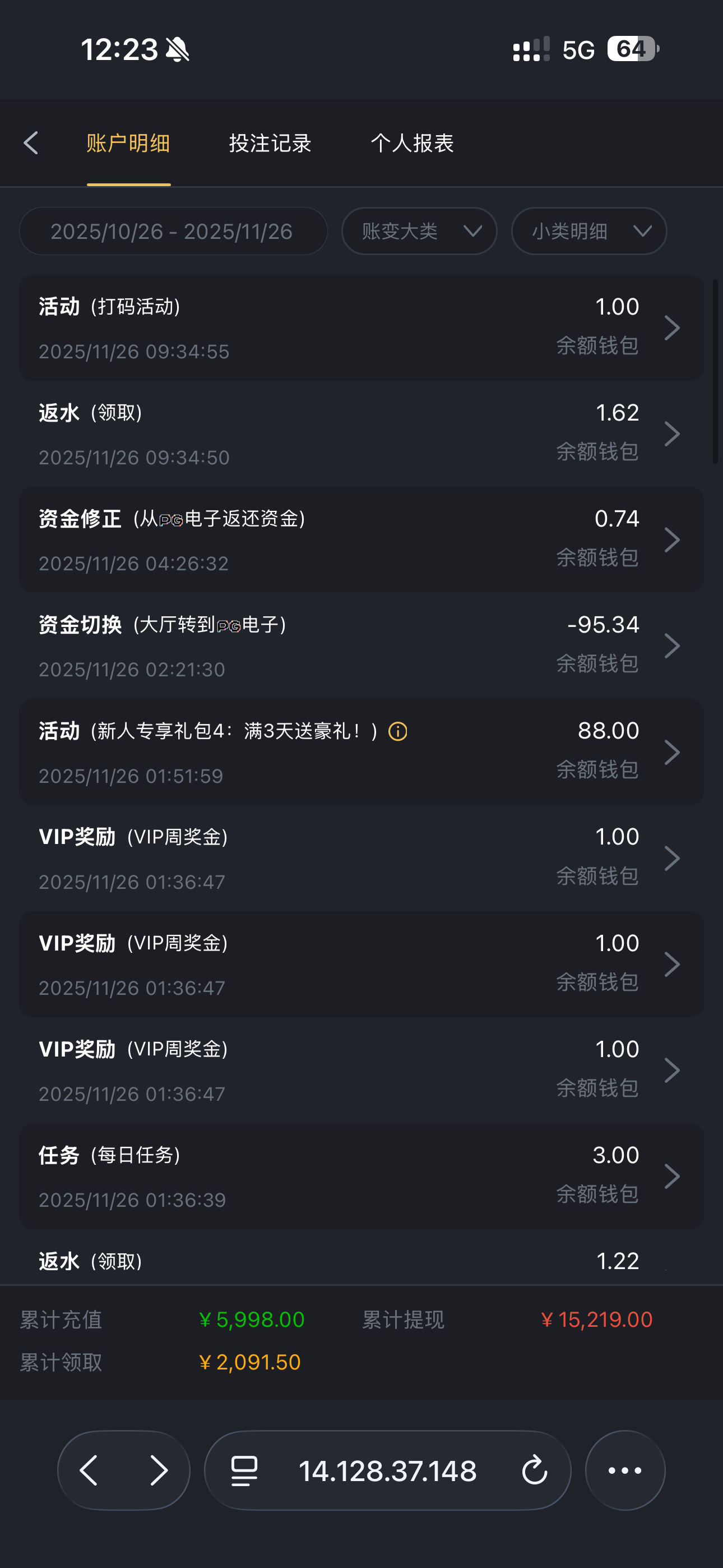
Task: Tap the address bar showing 14.128.37.148
Action: pyautogui.click(x=387, y=1470)
